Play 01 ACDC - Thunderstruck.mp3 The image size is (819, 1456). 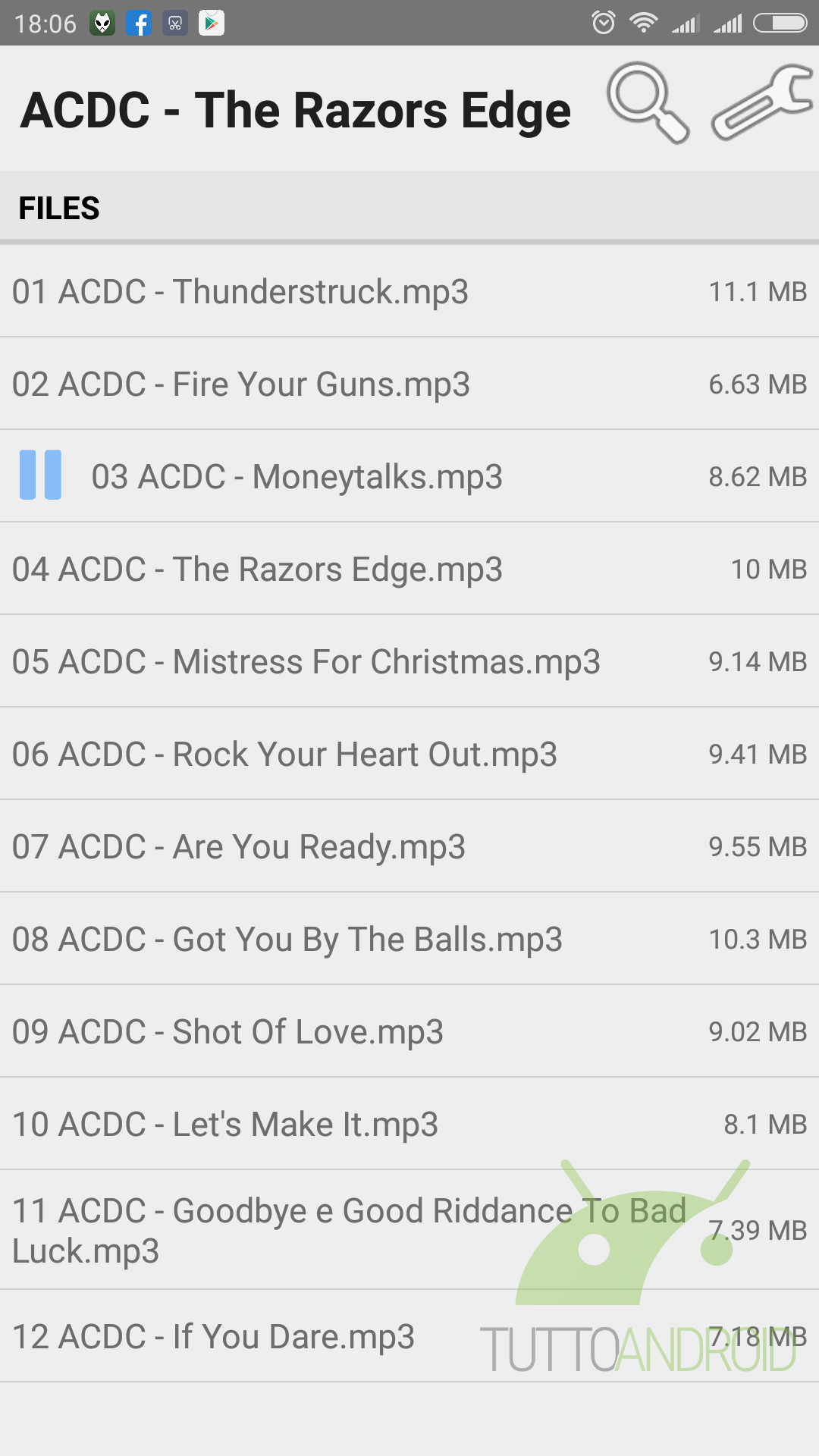tap(409, 291)
